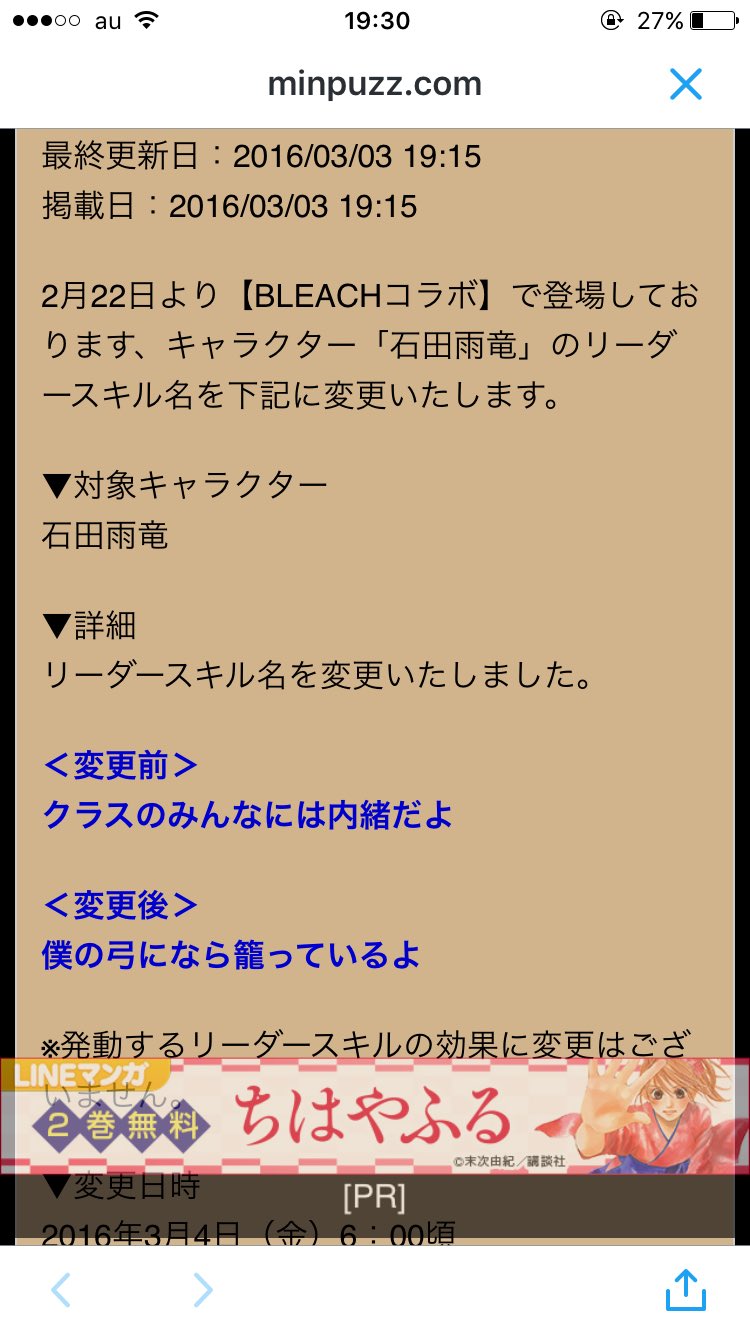Viewport: 750px width, 1334px height.
Task: Open the share sheet icon
Action: (x=686, y=1289)
